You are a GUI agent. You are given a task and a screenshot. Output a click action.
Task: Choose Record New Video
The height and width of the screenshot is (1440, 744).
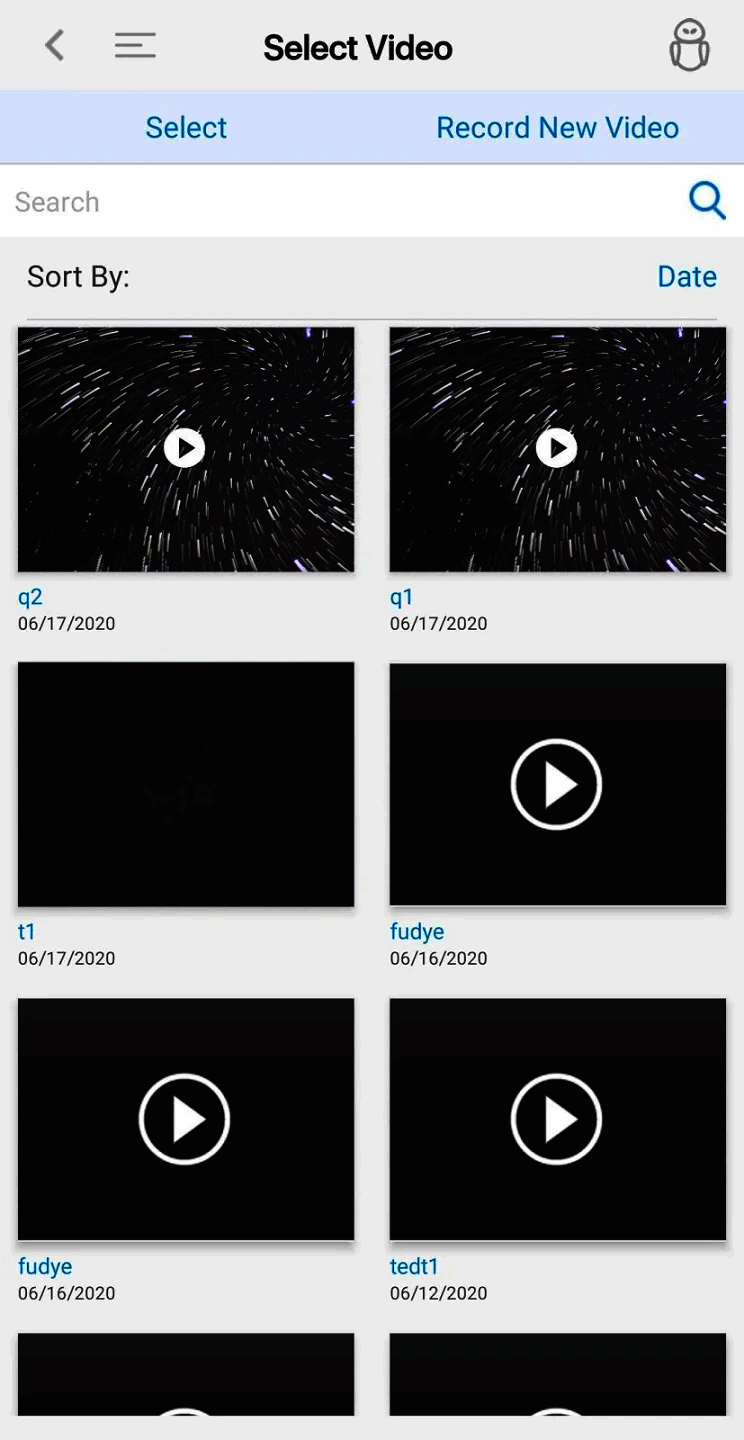click(x=557, y=128)
